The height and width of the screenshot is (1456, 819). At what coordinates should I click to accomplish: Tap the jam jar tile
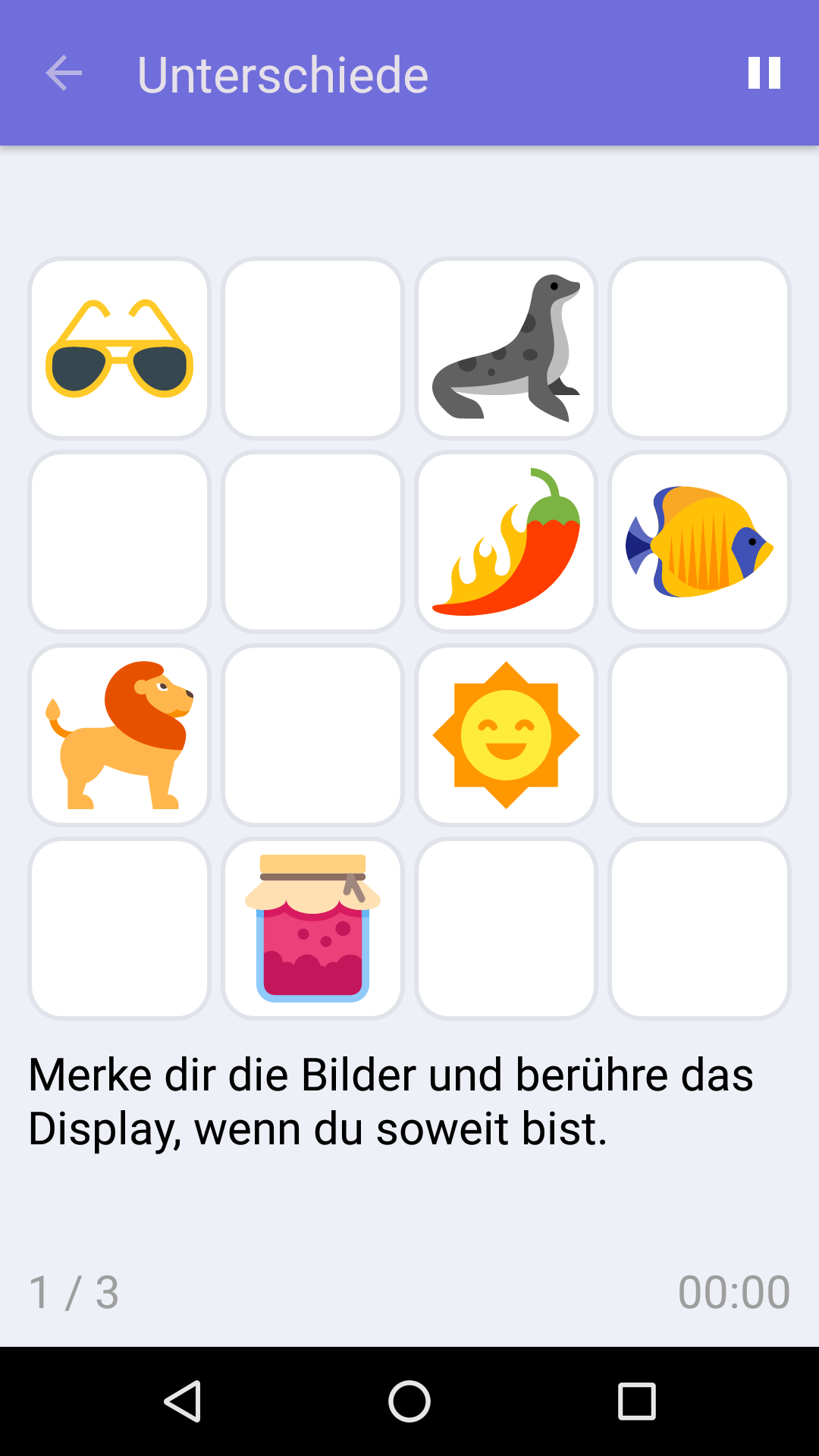312,928
